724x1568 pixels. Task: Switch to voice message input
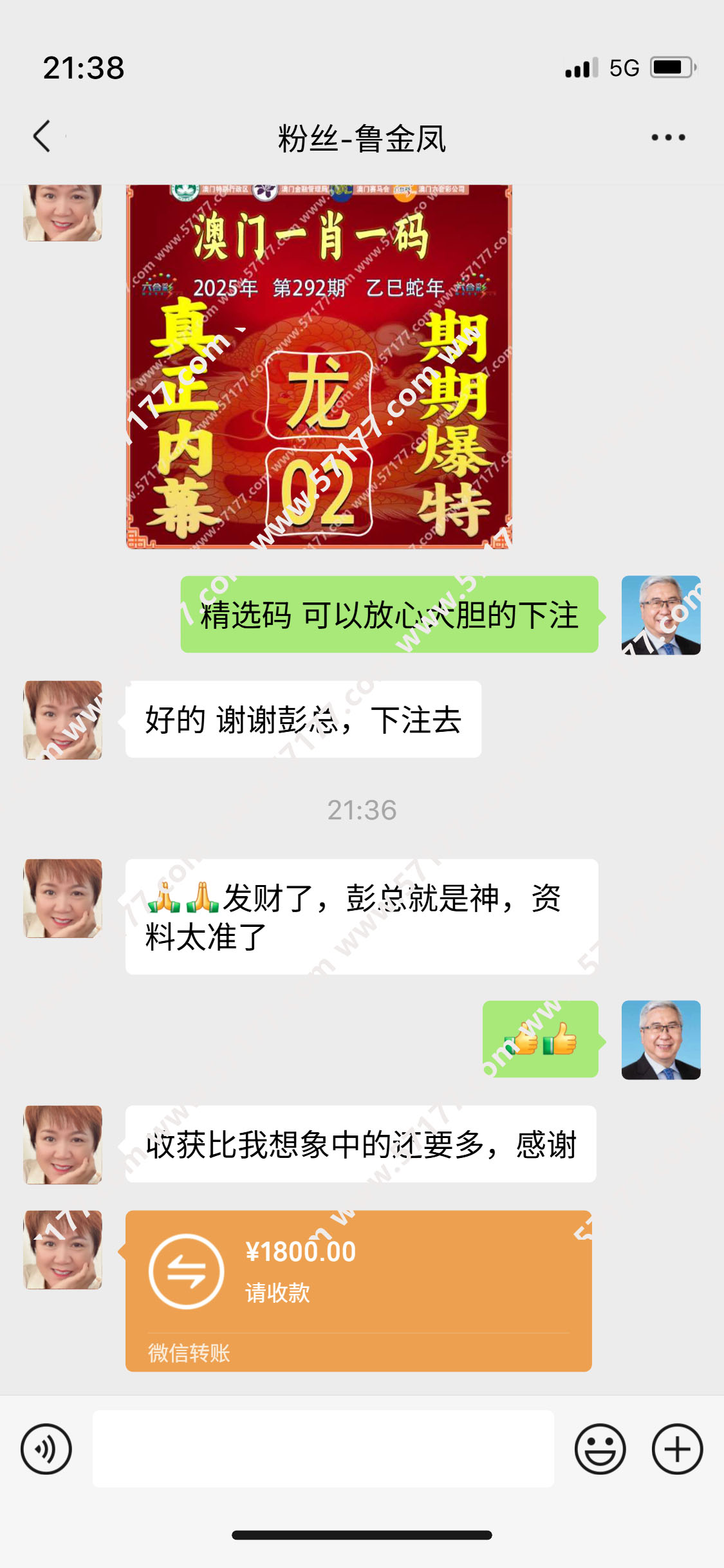tap(46, 1449)
